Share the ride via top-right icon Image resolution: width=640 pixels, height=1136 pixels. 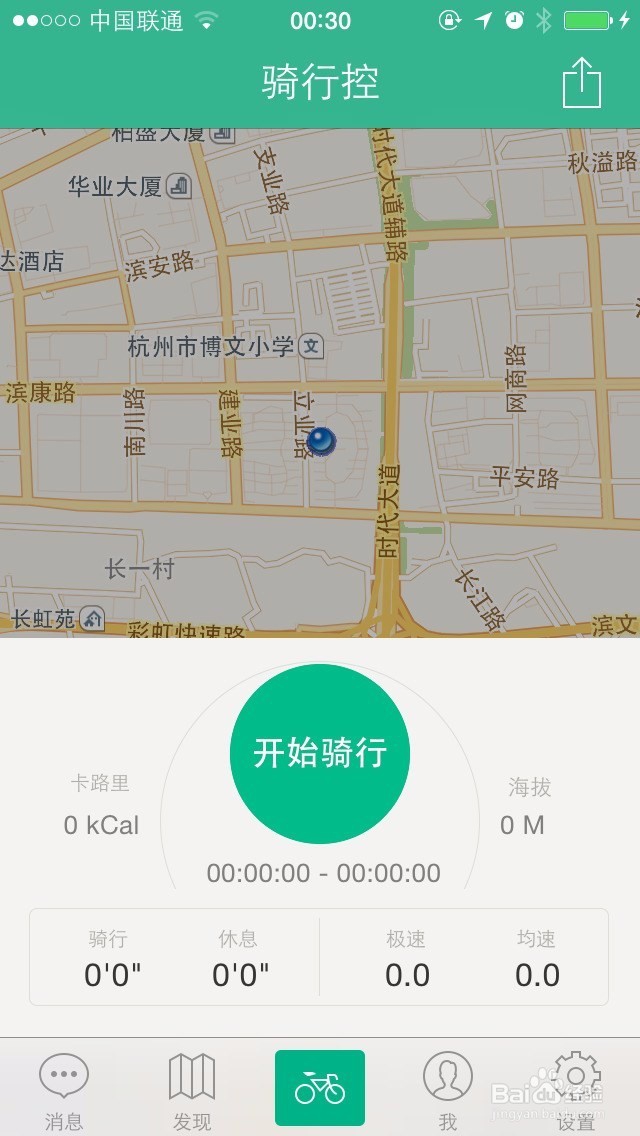tap(582, 83)
